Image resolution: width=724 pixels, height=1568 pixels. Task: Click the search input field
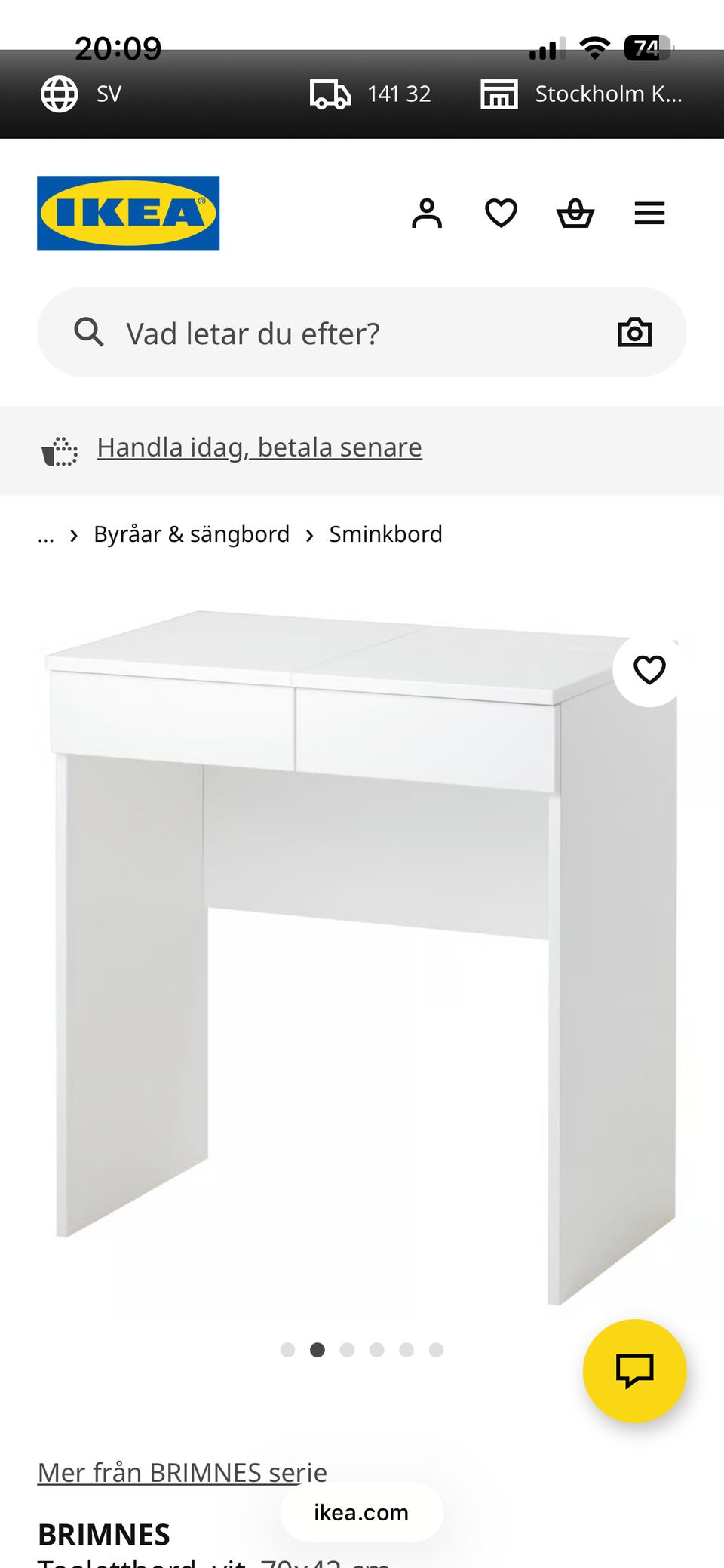302,332
